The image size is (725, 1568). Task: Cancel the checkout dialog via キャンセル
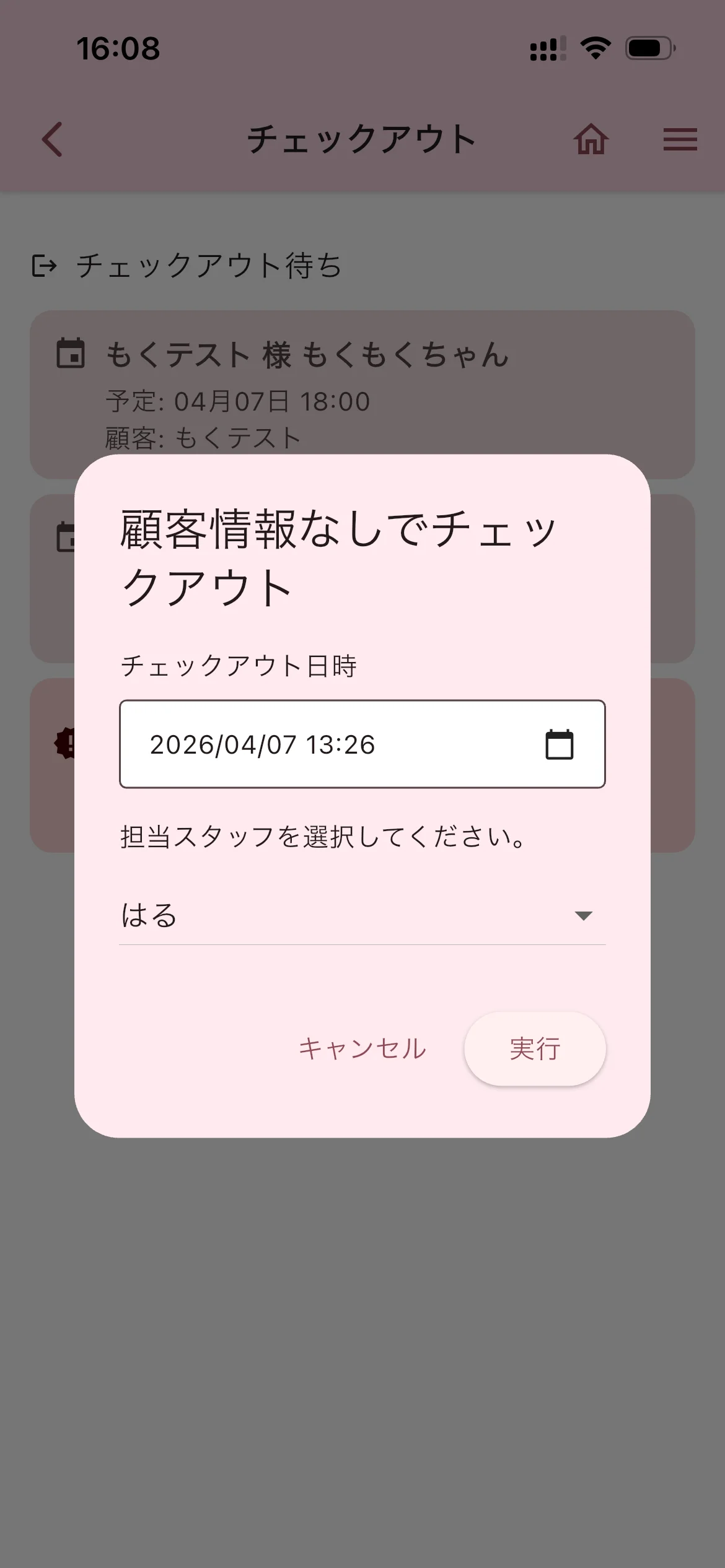pyautogui.click(x=362, y=1049)
